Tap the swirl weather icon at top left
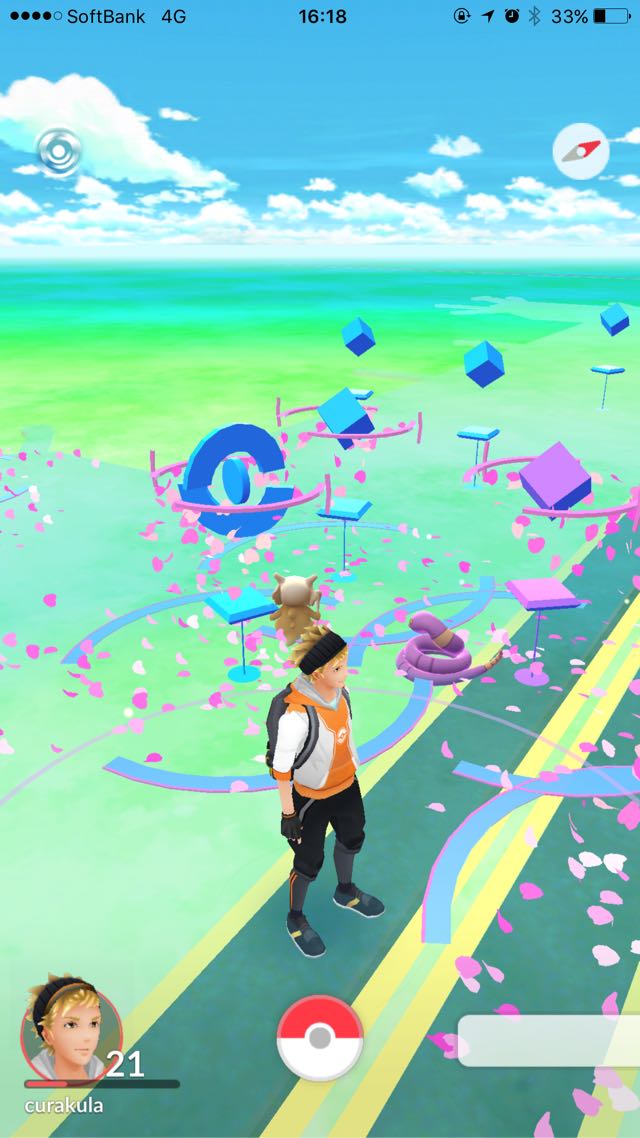This screenshot has width=640, height=1138. click(59, 152)
